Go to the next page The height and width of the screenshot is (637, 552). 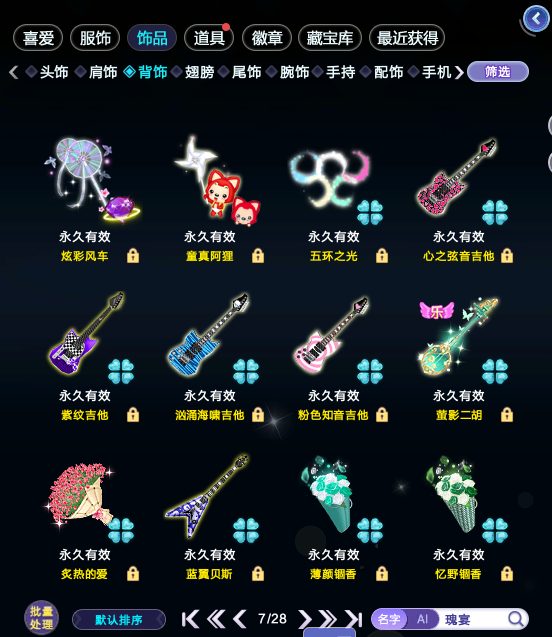click(305, 620)
